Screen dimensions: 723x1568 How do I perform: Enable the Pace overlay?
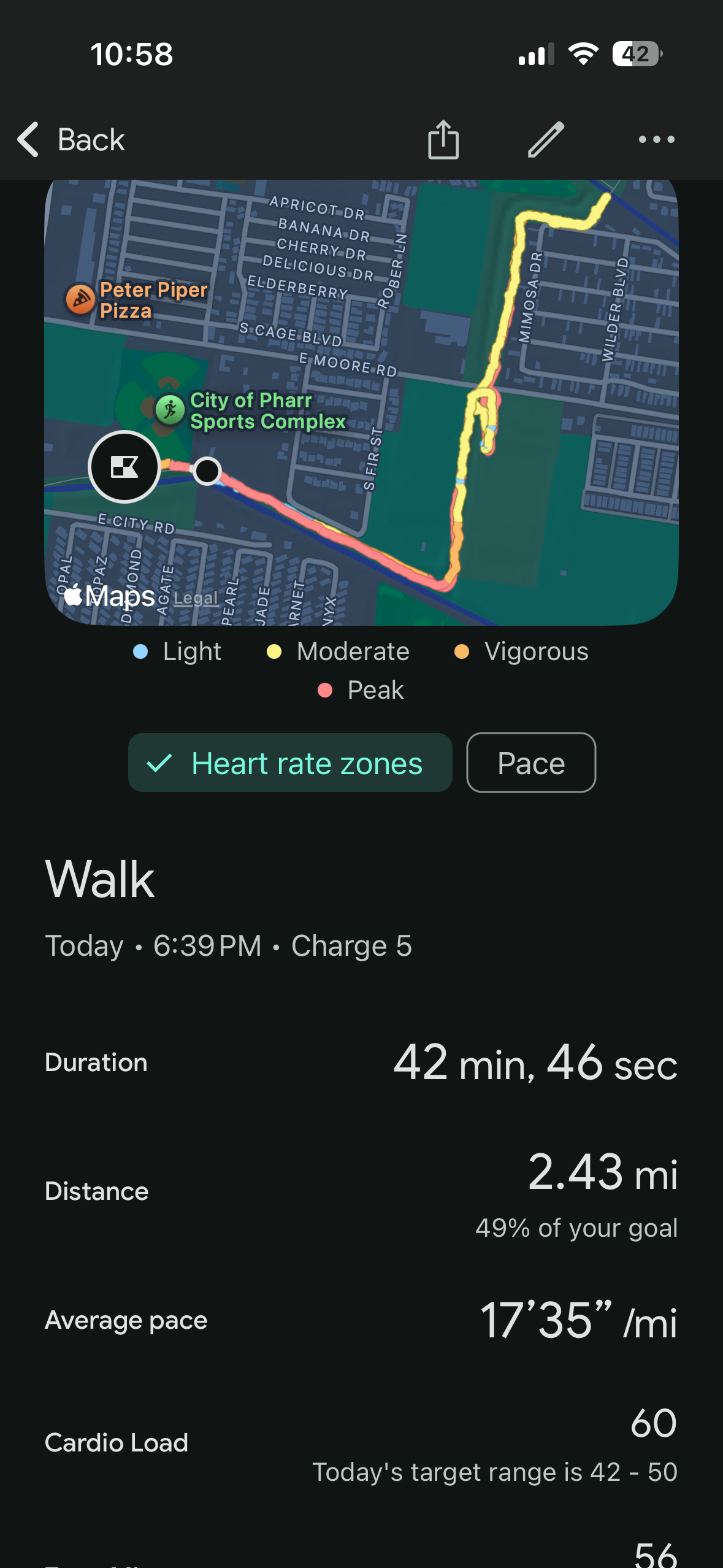click(x=530, y=763)
